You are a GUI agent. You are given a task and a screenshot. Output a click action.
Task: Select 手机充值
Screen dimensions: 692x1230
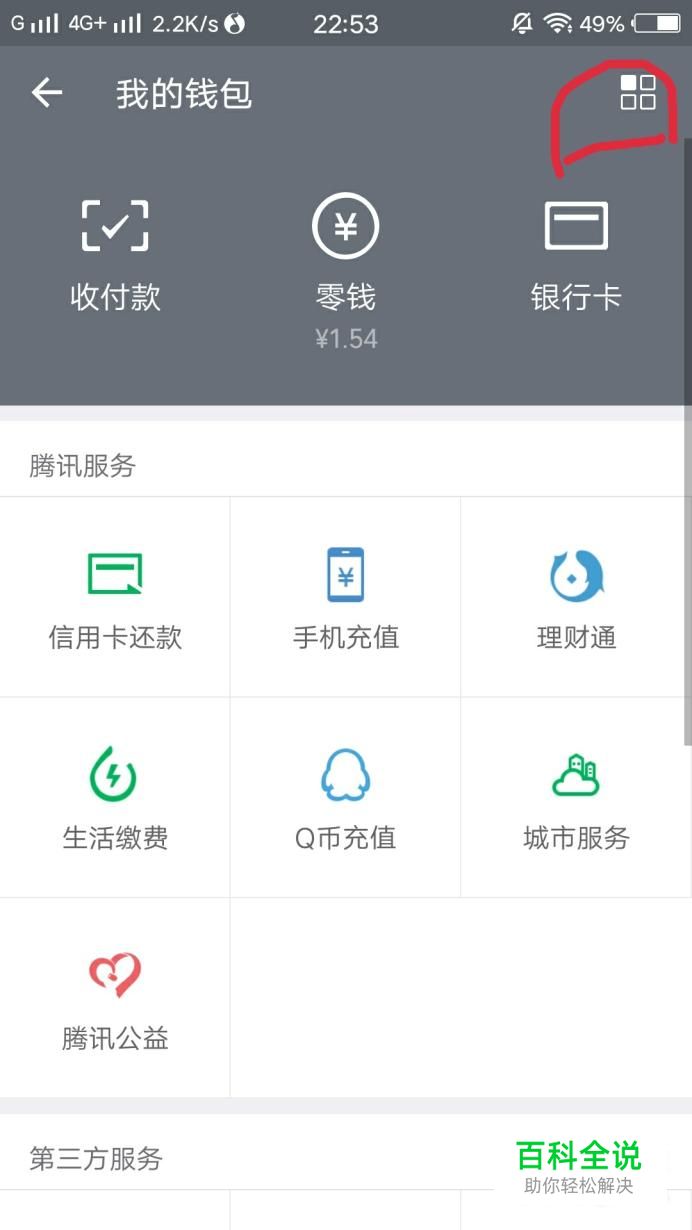point(345,597)
